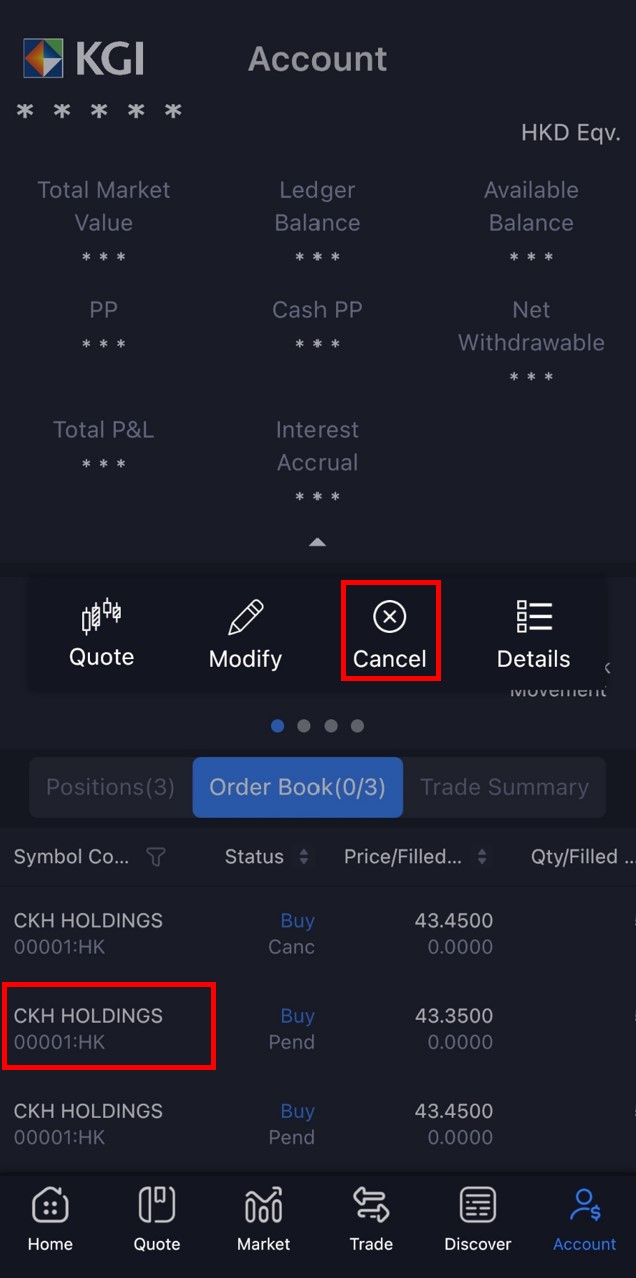The height and width of the screenshot is (1278, 636).
Task: Switch to the Market tab
Action: pyautogui.click(x=263, y=1219)
